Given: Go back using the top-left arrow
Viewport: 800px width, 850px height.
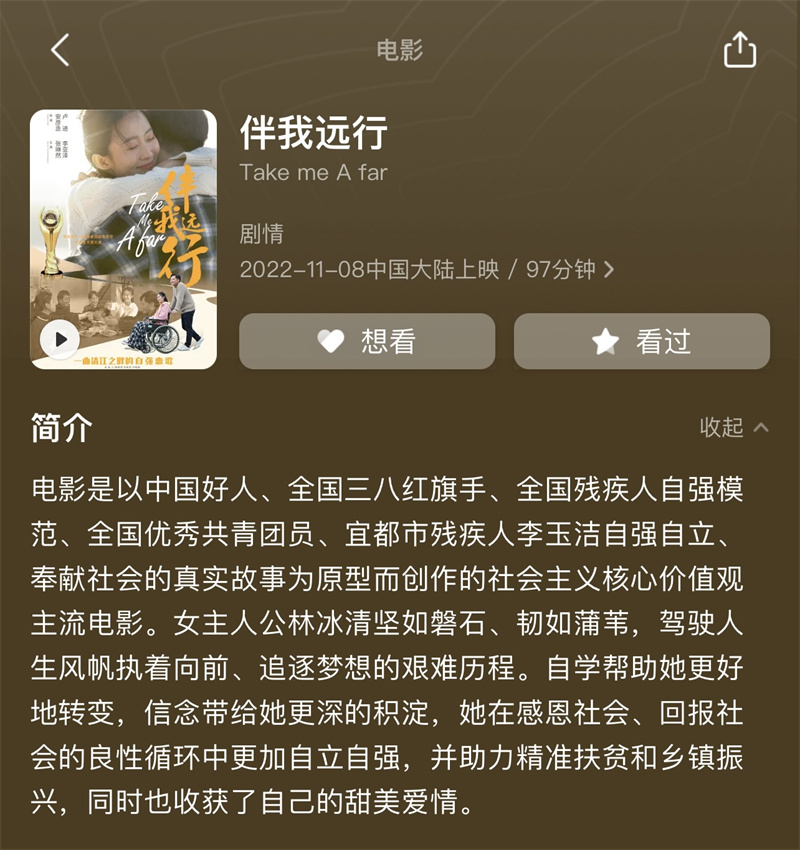Looking at the screenshot, I should point(61,49).
